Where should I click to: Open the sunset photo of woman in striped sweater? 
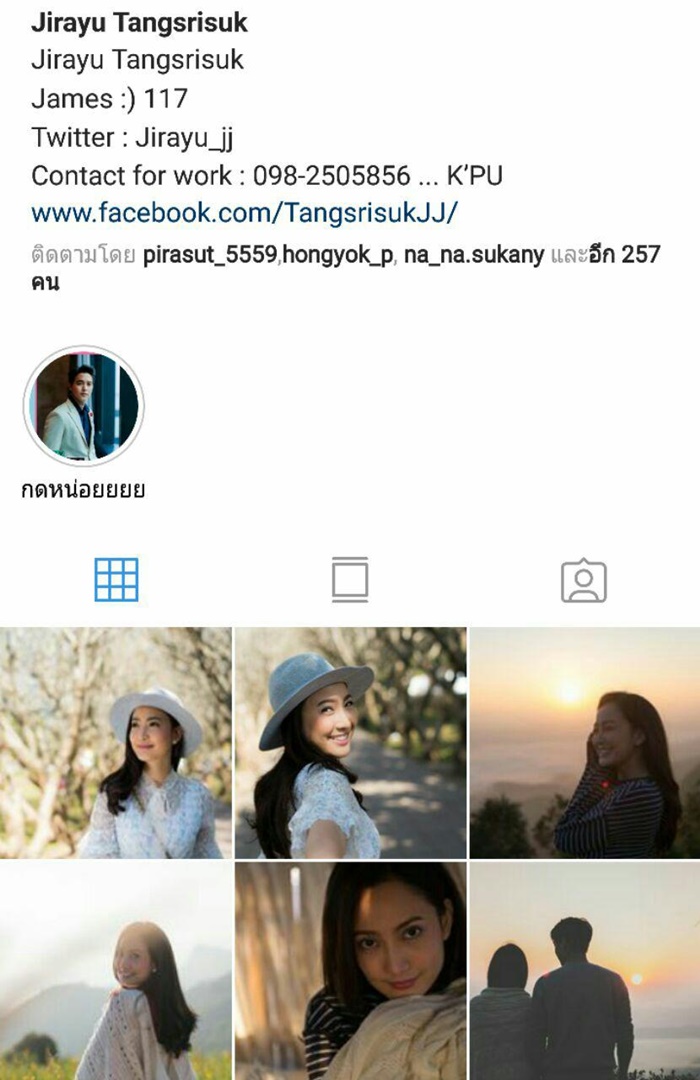pyautogui.click(x=585, y=743)
